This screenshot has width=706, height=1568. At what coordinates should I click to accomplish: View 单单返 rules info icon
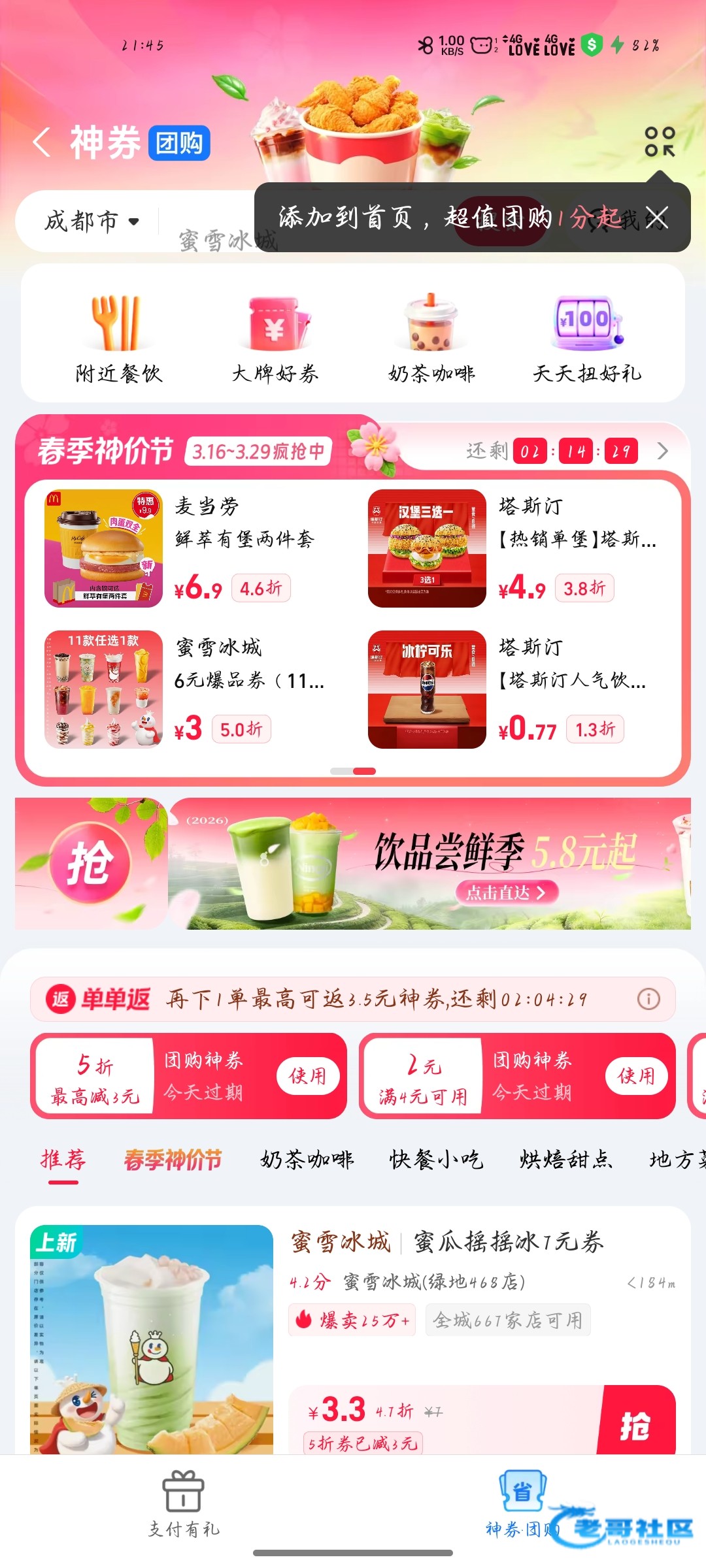pos(648,999)
